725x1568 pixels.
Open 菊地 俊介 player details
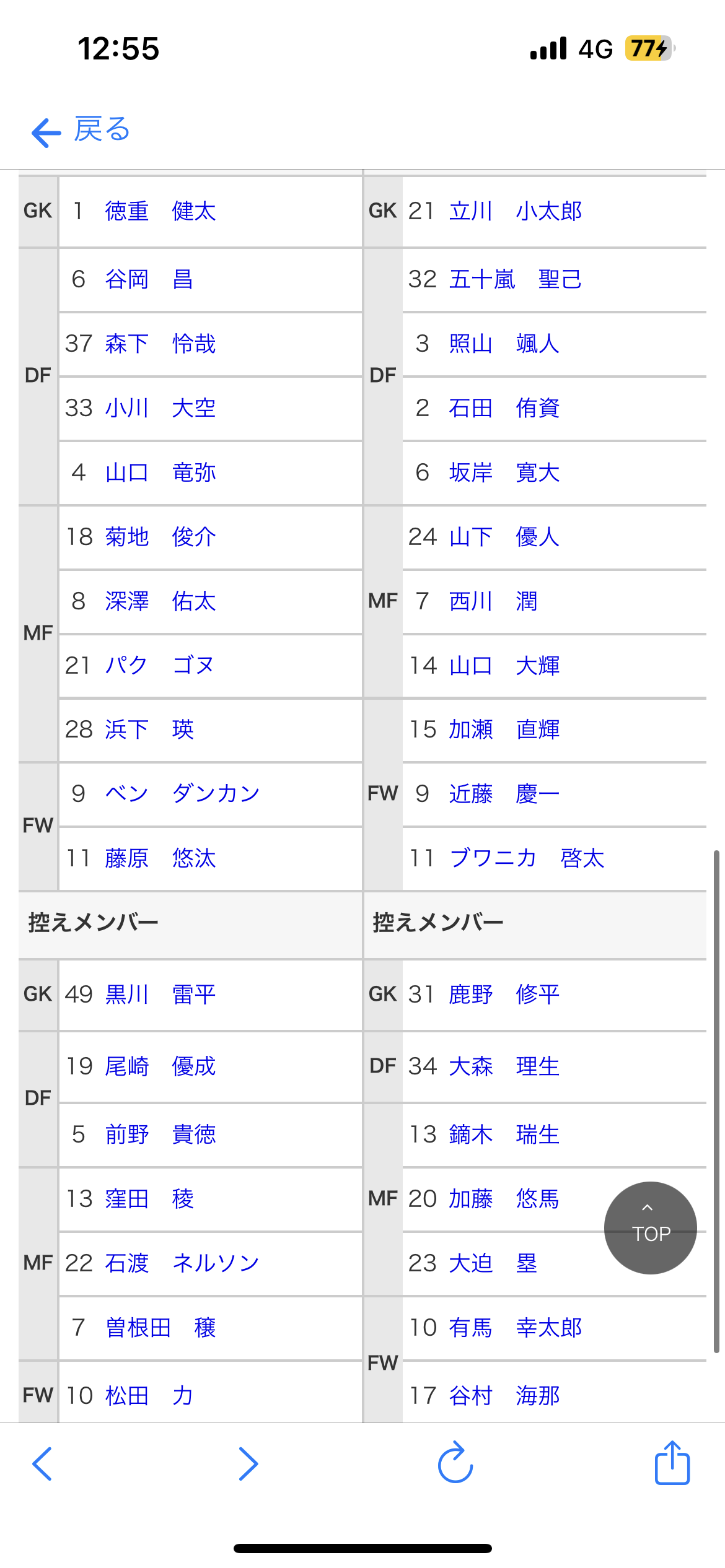point(160,538)
